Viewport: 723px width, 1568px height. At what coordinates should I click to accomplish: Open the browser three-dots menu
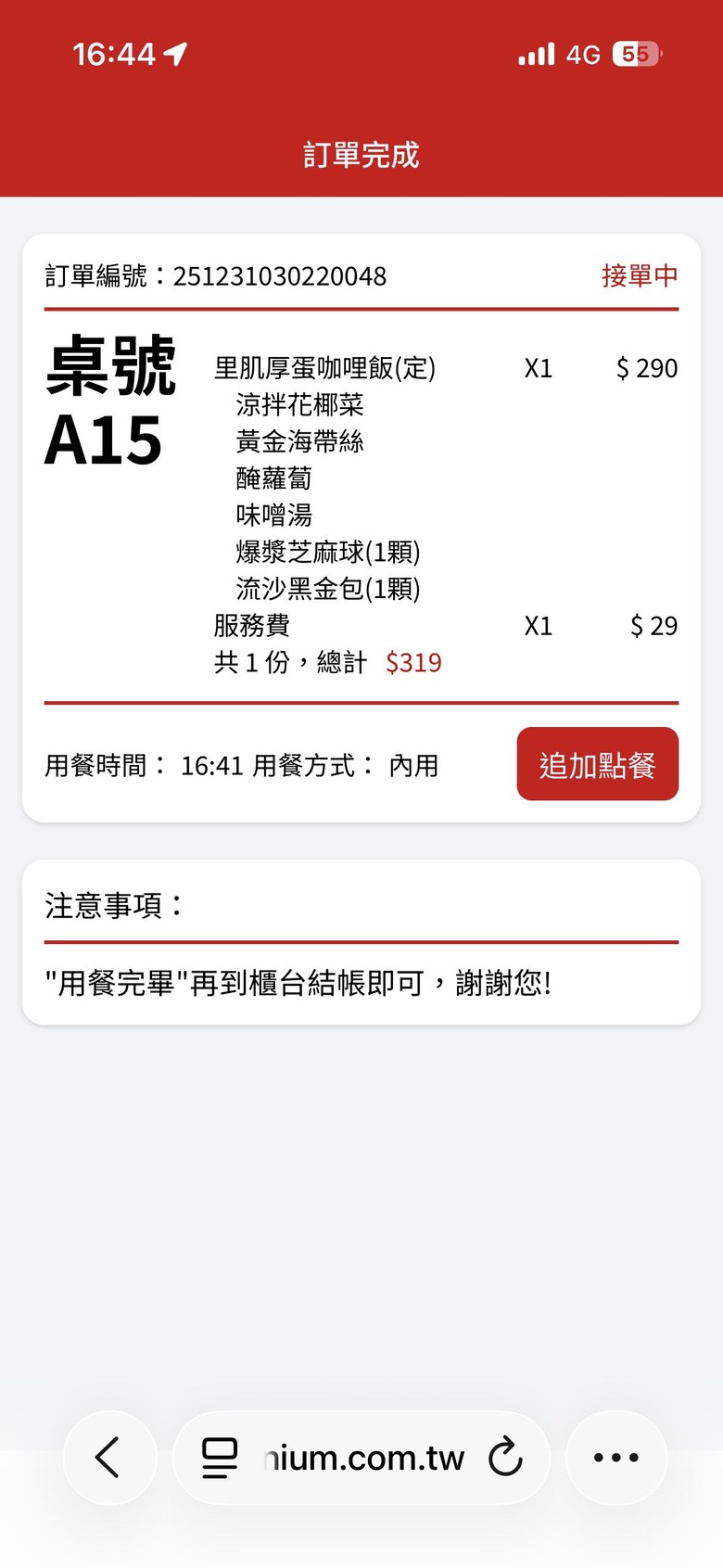(x=616, y=1457)
